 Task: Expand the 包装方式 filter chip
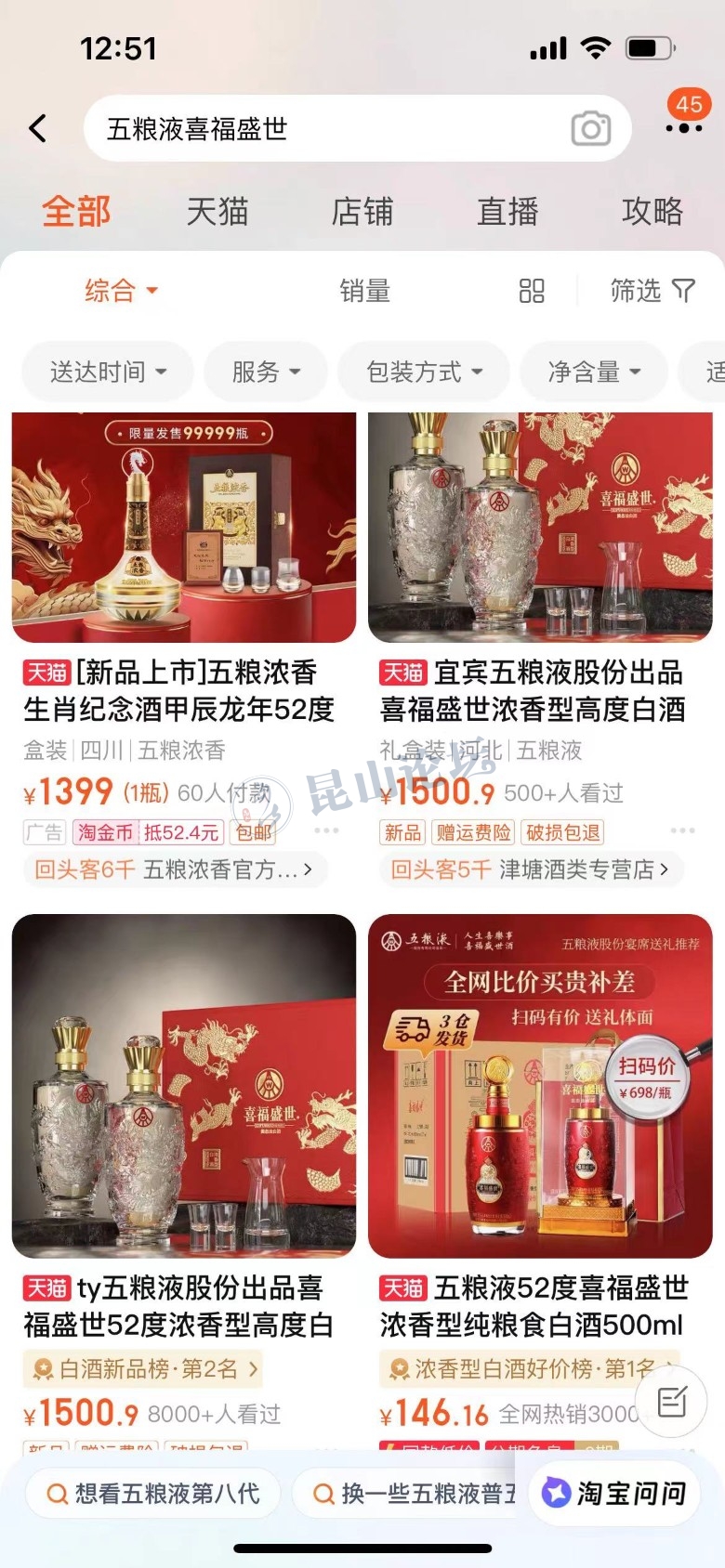[424, 372]
